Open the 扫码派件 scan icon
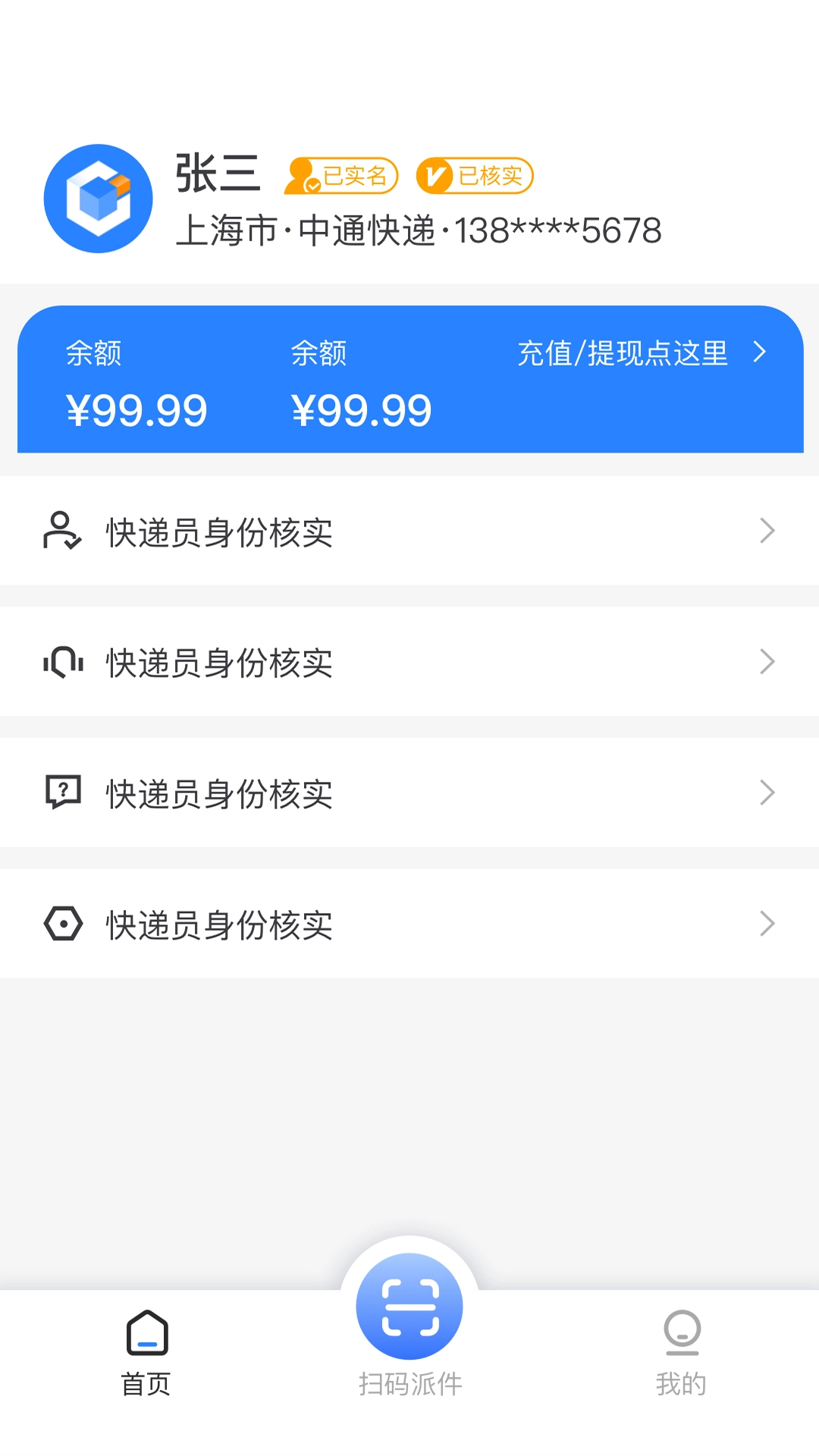The width and height of the screenshot is (819, 1456). click(409, 1304)
